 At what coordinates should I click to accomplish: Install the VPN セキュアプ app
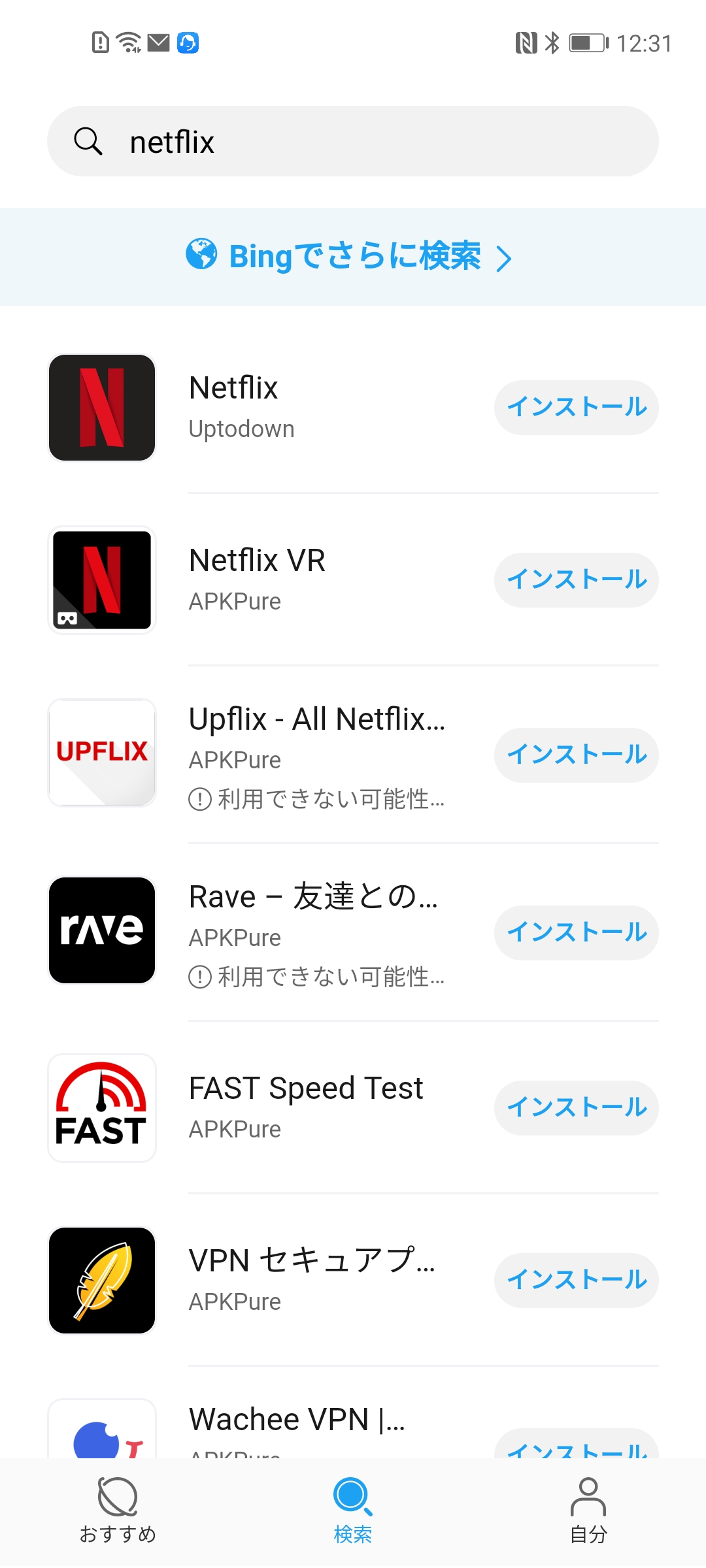[x=576, y=1281]
